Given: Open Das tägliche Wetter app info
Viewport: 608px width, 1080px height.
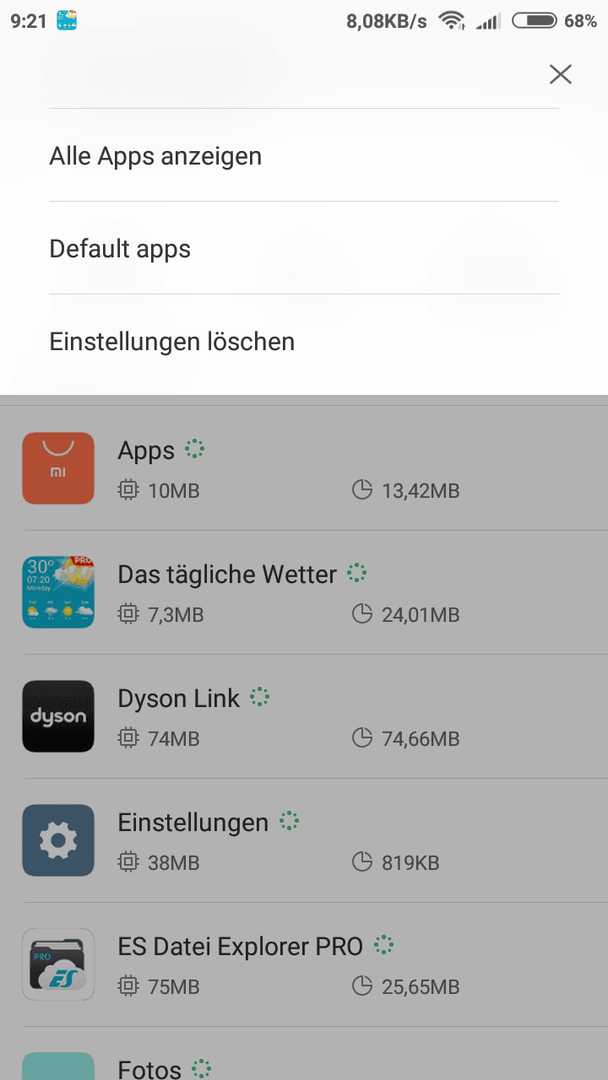Looking at the screenshot, I should pos(304,592).
